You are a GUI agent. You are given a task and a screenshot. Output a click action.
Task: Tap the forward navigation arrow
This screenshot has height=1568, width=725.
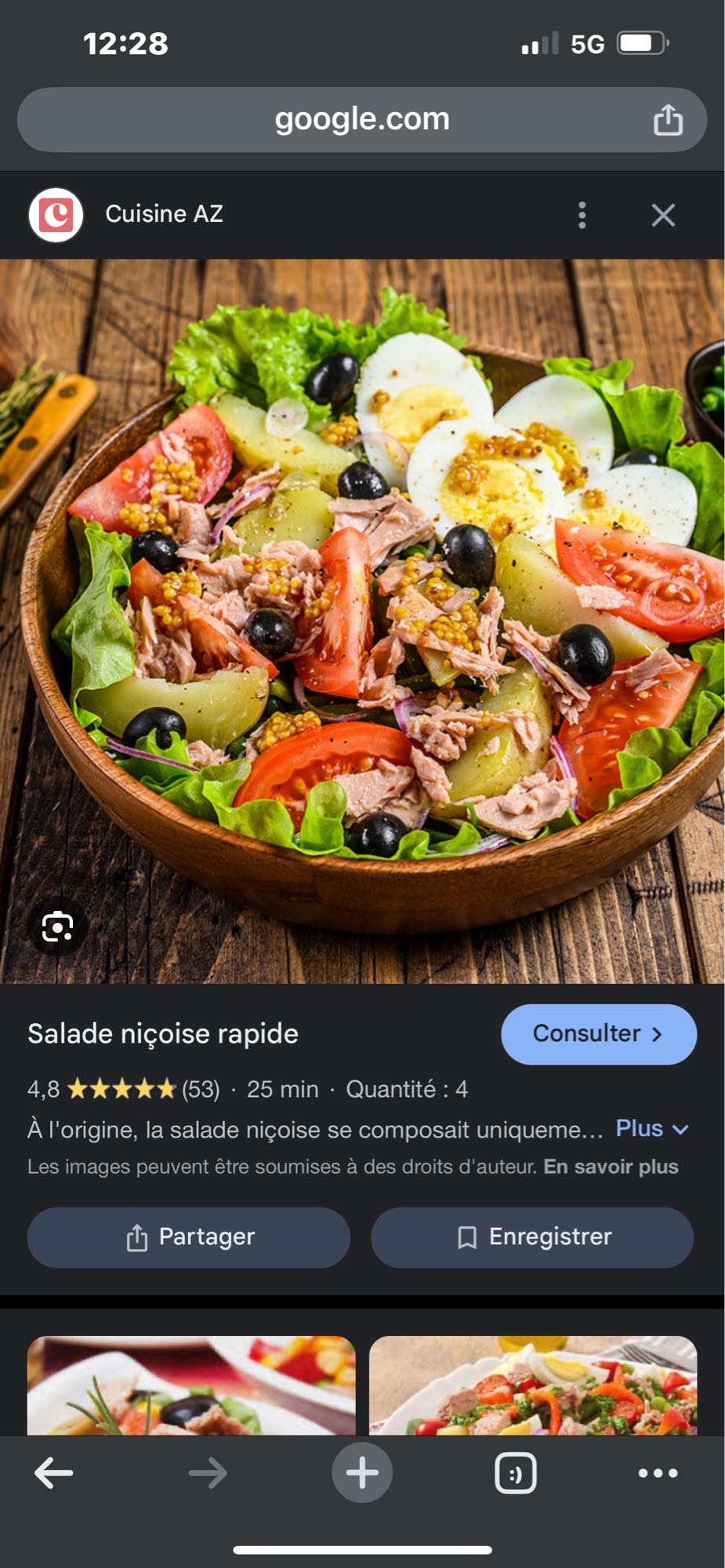[207, 1472]
